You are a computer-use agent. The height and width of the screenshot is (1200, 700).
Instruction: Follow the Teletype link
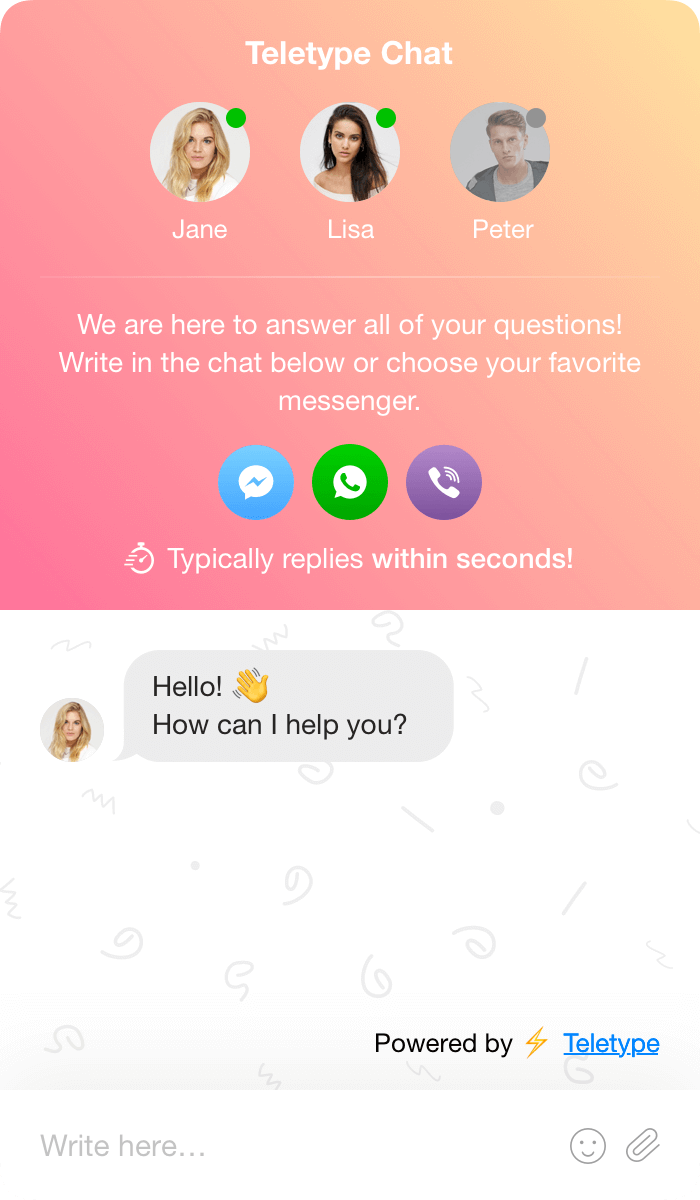pyautogui.click(x=611, y=1043)
